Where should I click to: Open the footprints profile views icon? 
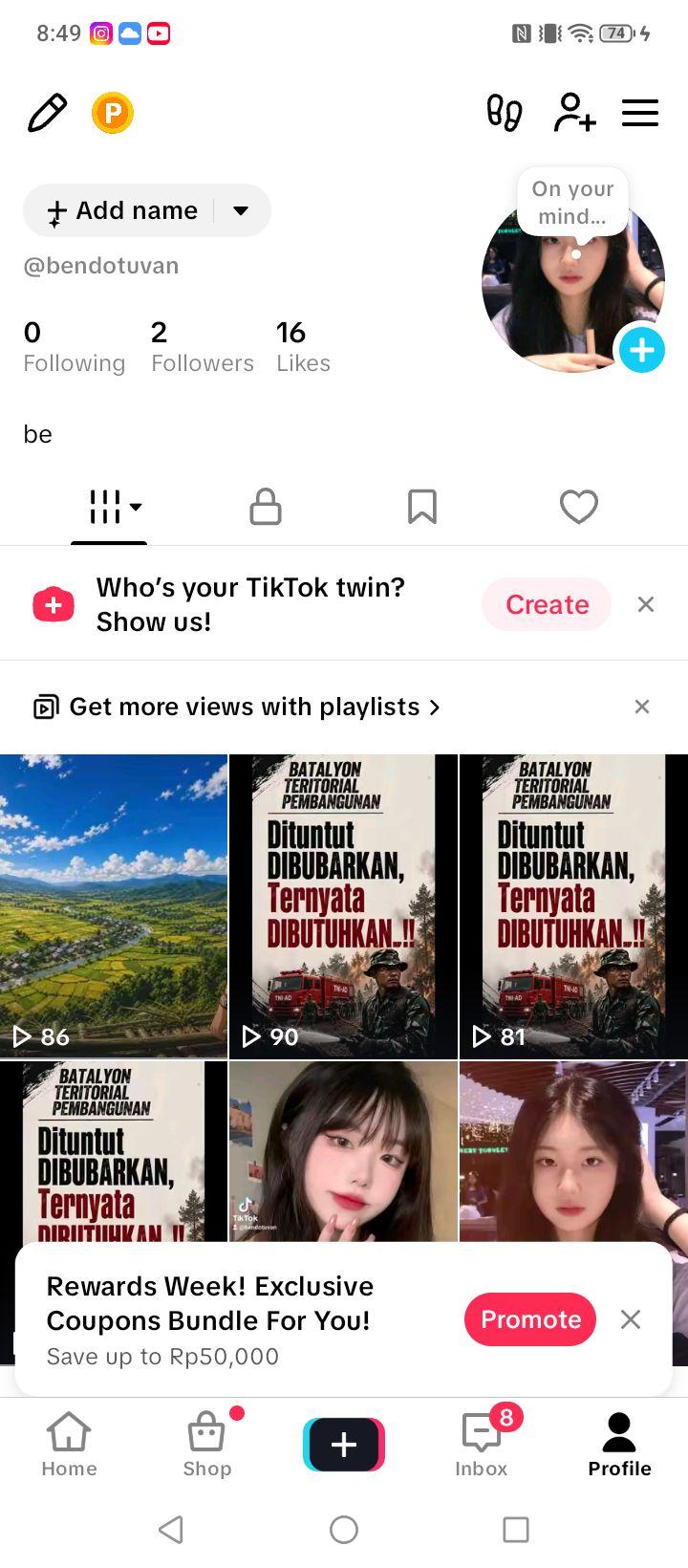point(505,113)
